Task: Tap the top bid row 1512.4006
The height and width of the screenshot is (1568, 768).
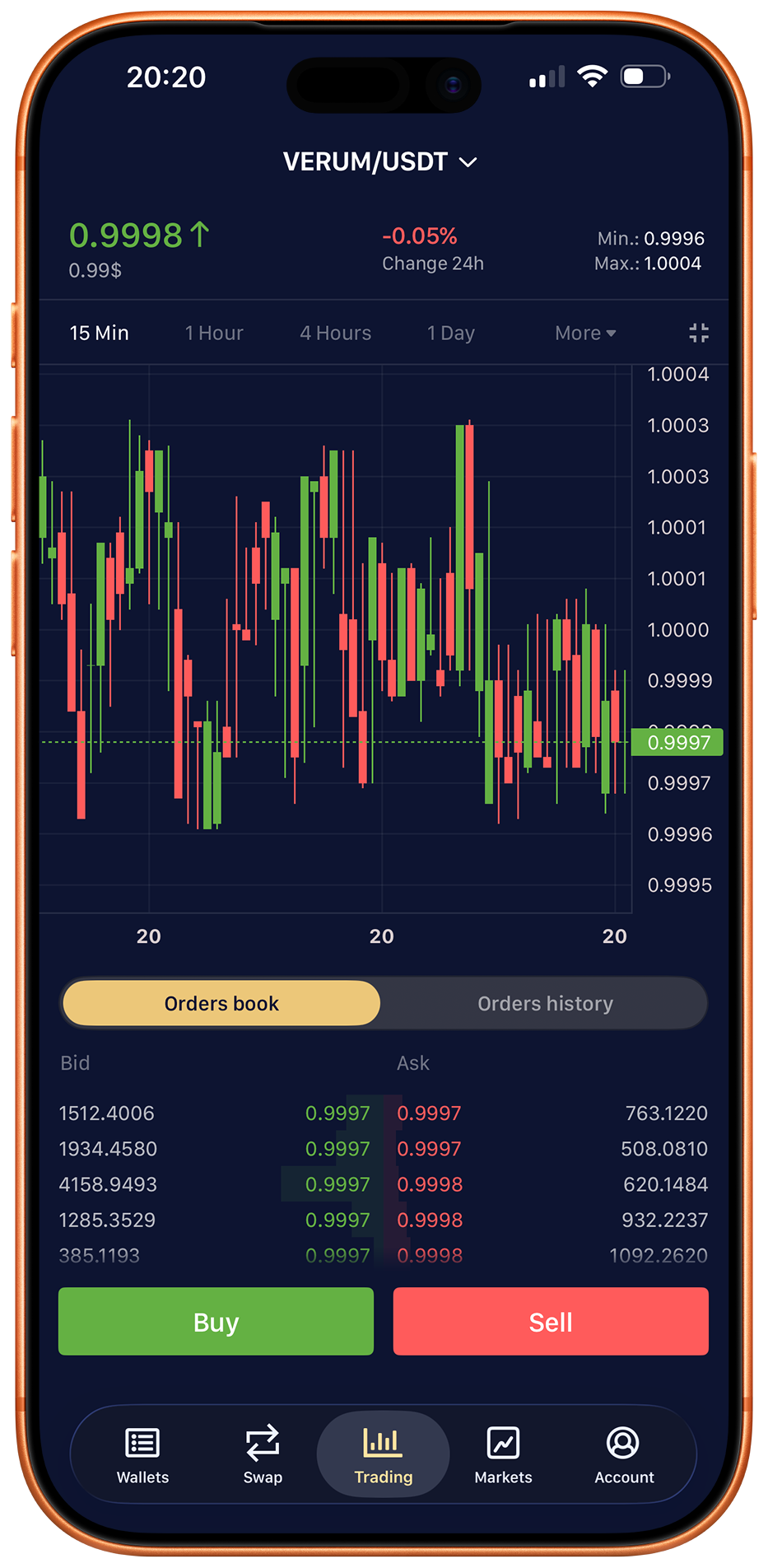Action: point(106,1113)
